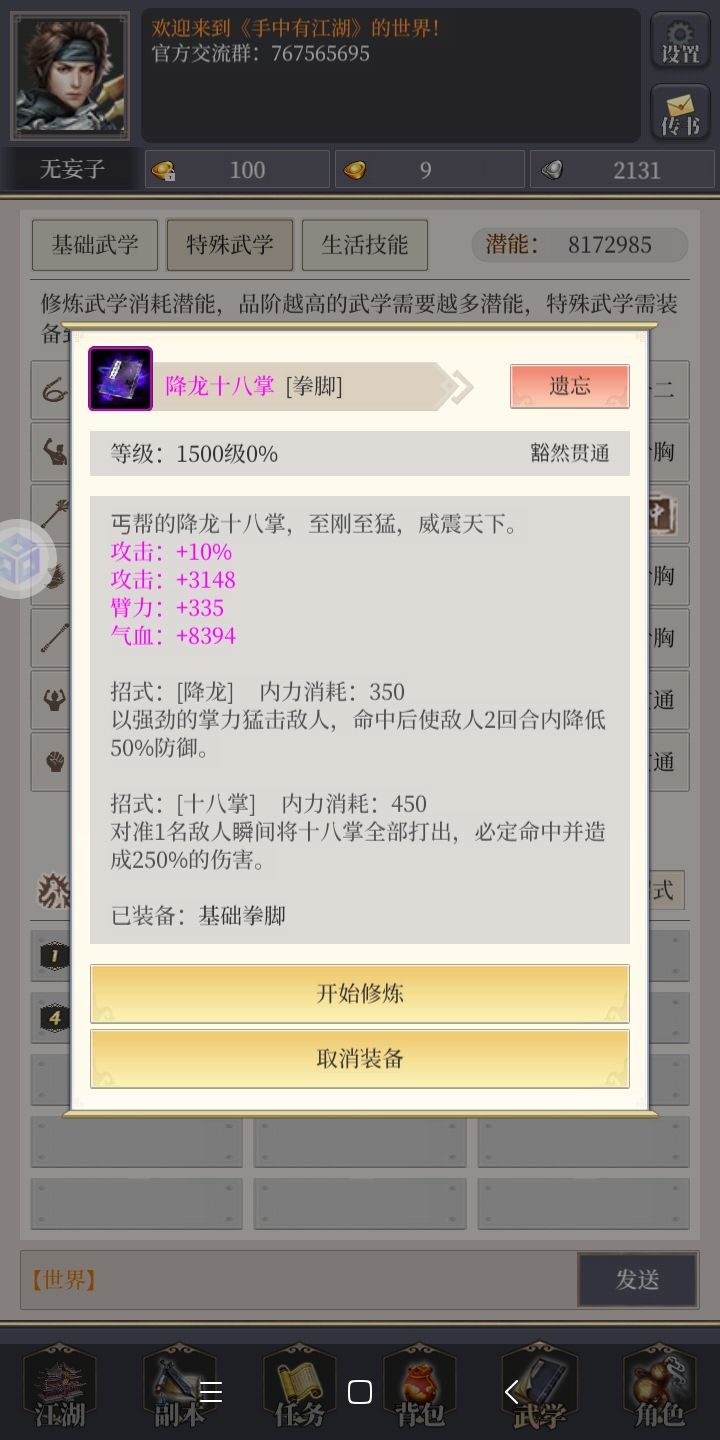
Task: Open the 任务 quest scroll icon
Action: pyautogui.click(x=299, y=1385)
